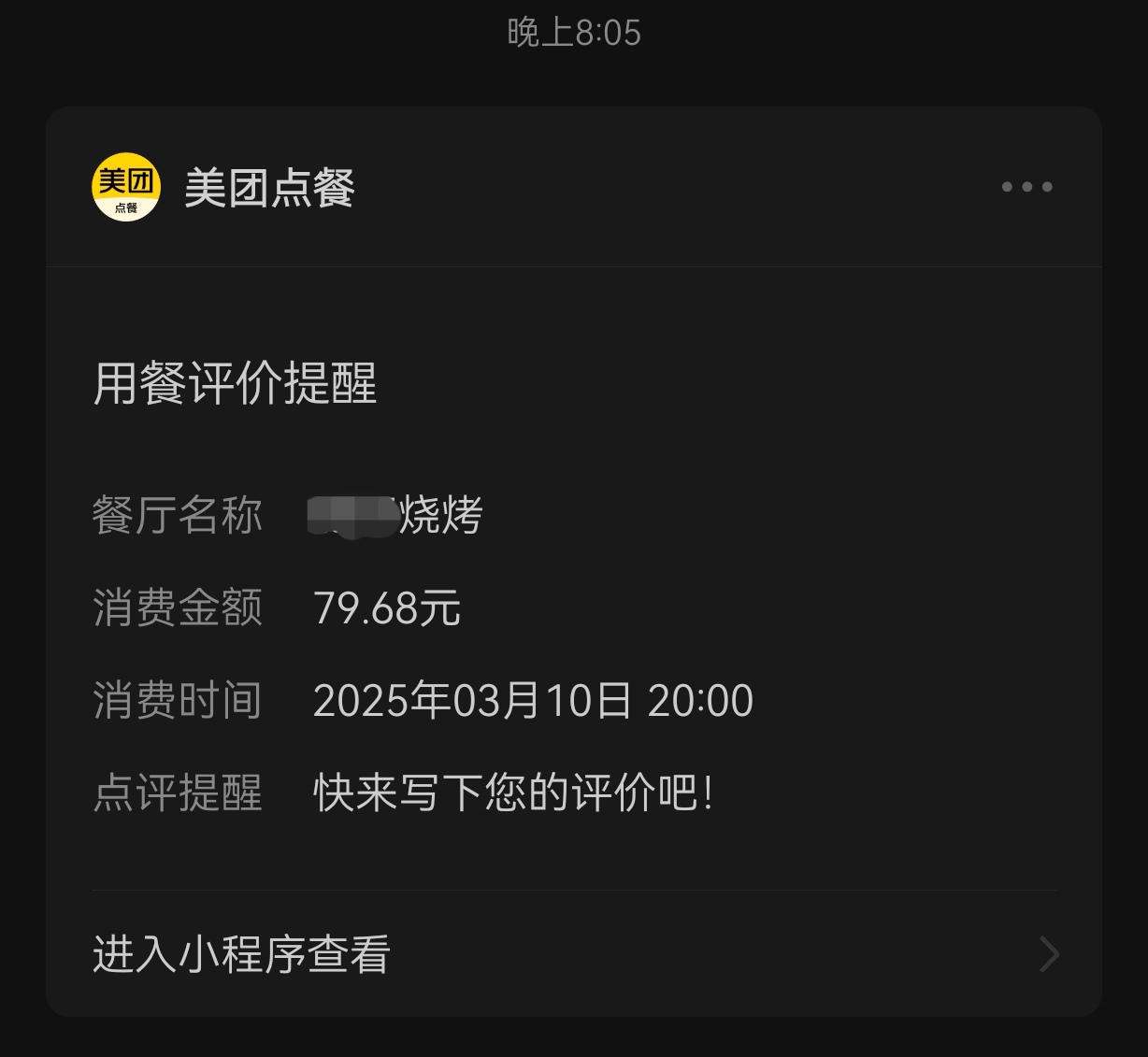Open the 美团点餐 account avatar
Screen dimensions: 1148x1057
pos(126,187)
